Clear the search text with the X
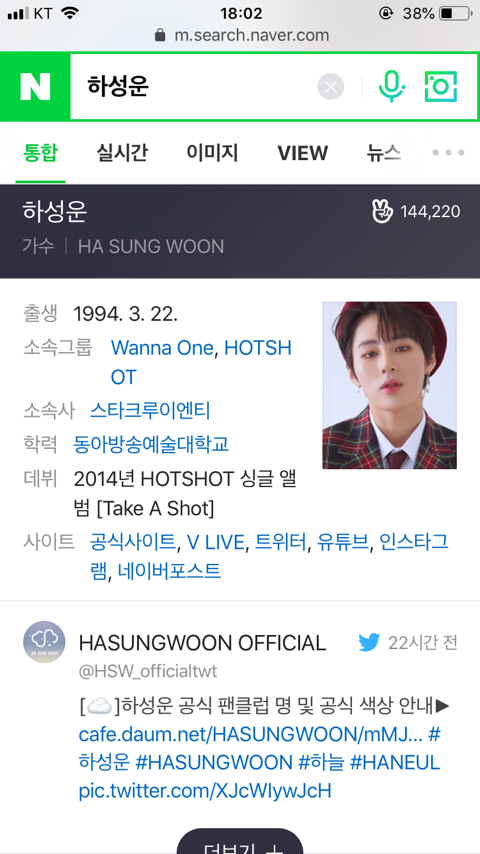The width and height of the screenshot is (480, 854). [331, 87]
